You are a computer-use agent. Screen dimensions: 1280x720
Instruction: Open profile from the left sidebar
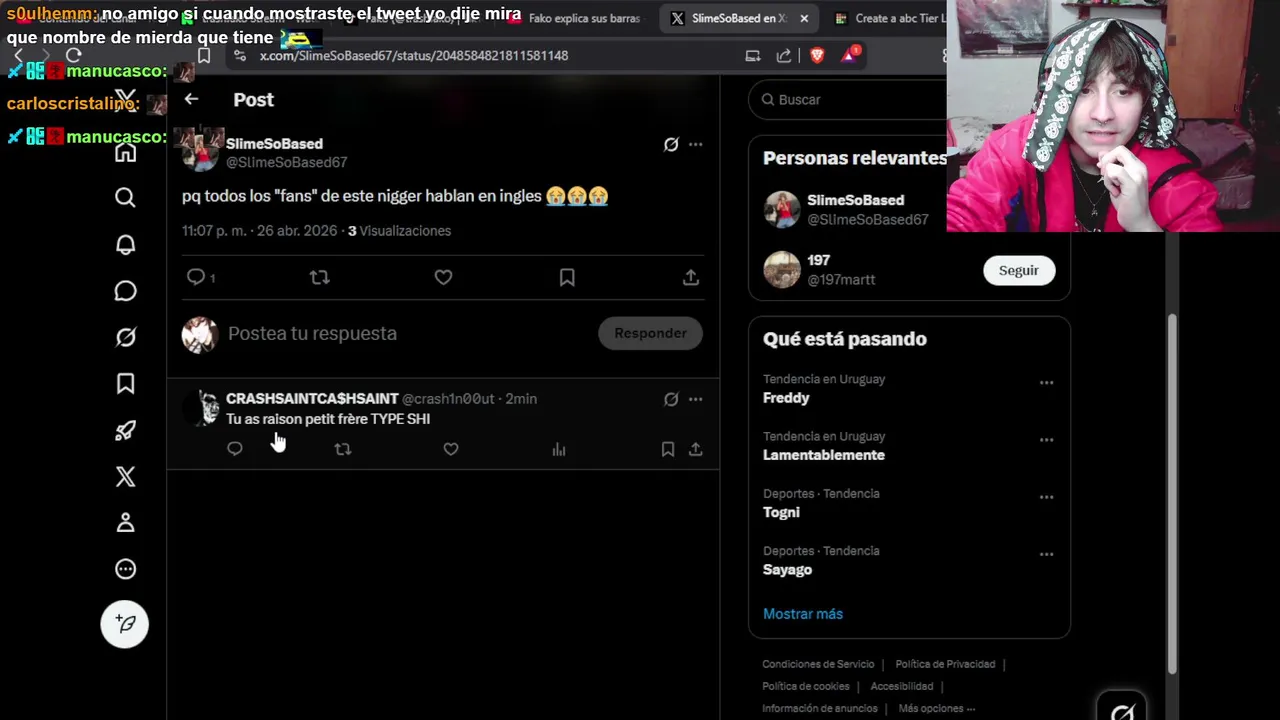click(125, 522)
